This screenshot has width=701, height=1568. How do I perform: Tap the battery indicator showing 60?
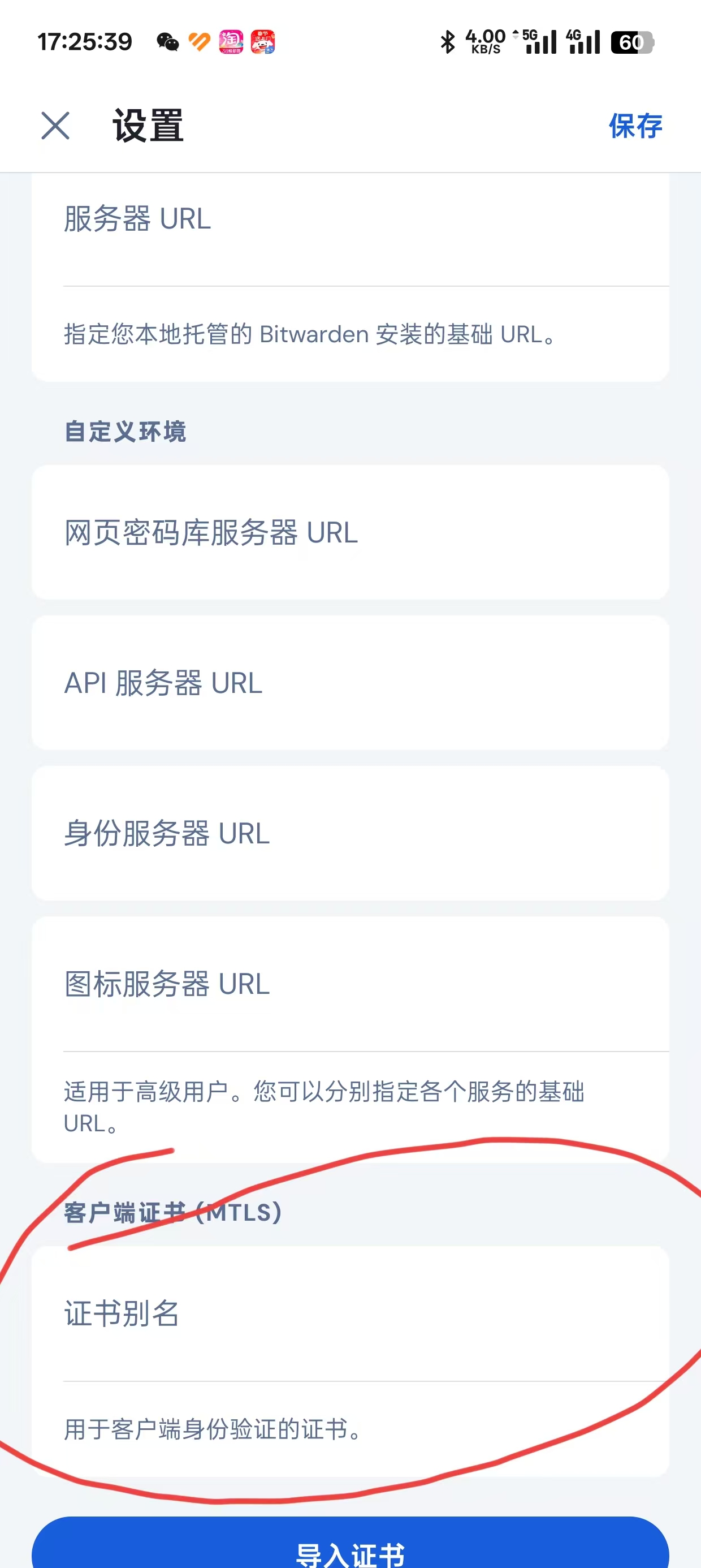coord(631,42)
